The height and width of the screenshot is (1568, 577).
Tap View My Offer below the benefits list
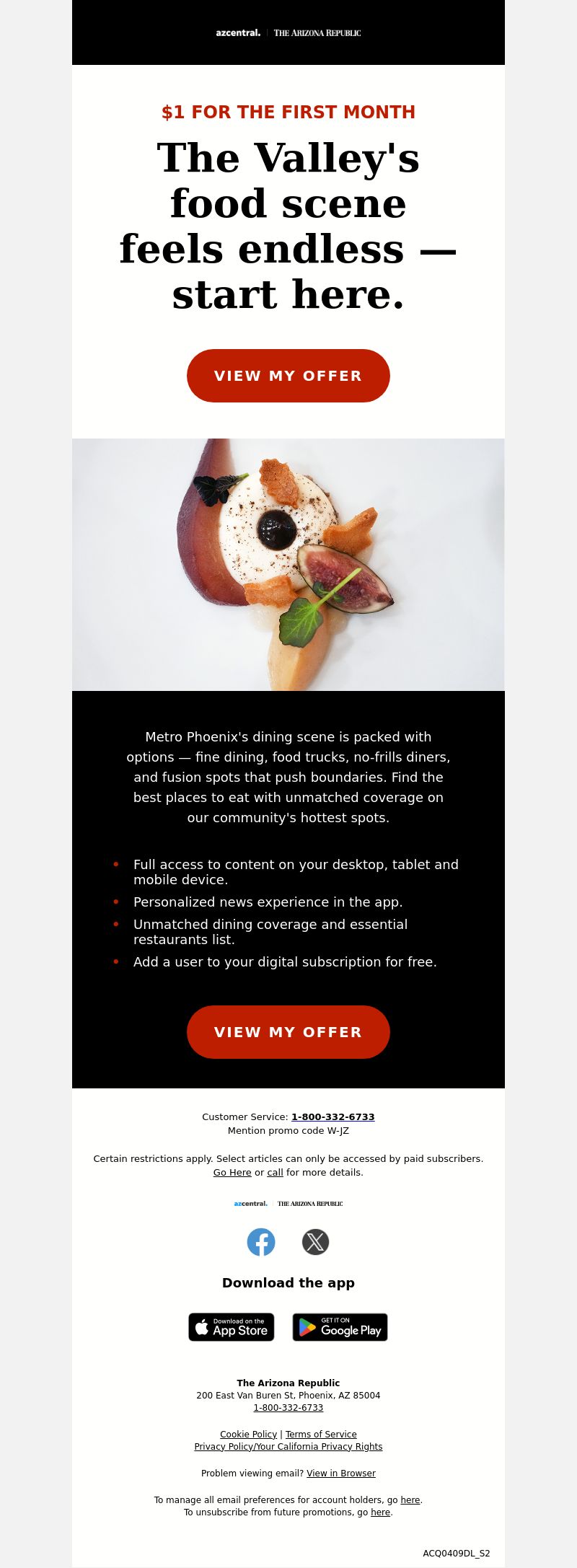288,1032
